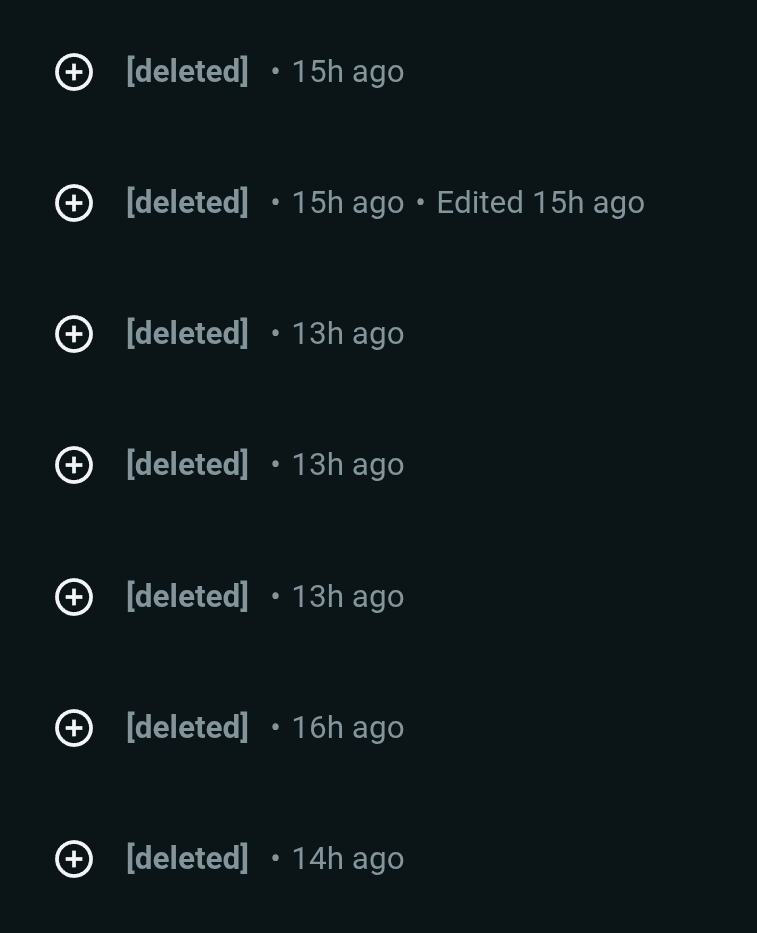Expand the unedited deleted comment from 15h ago
Screen dimensions: 757x933
(x=74, y=72)
